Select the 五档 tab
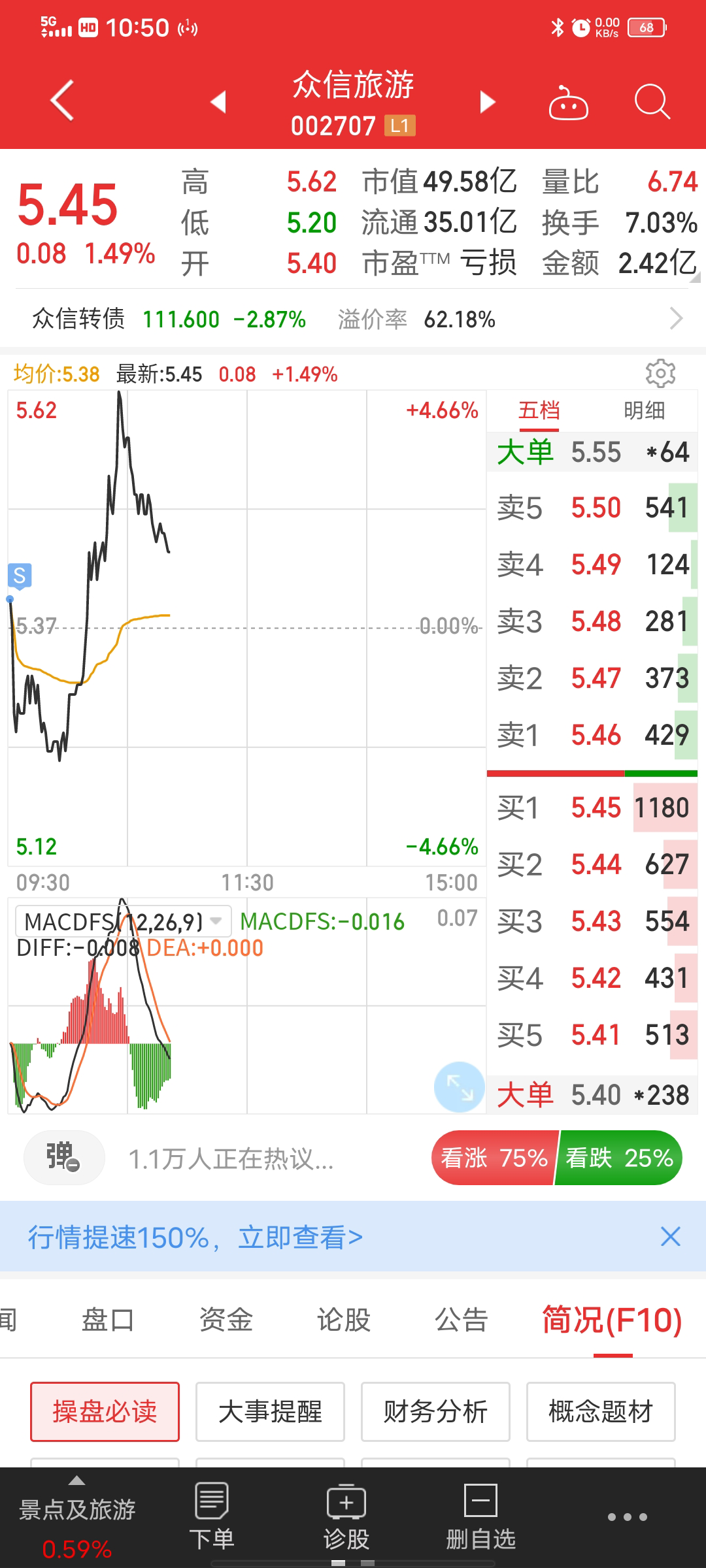Screen dimensions: 706x1568 pos(539,411)
